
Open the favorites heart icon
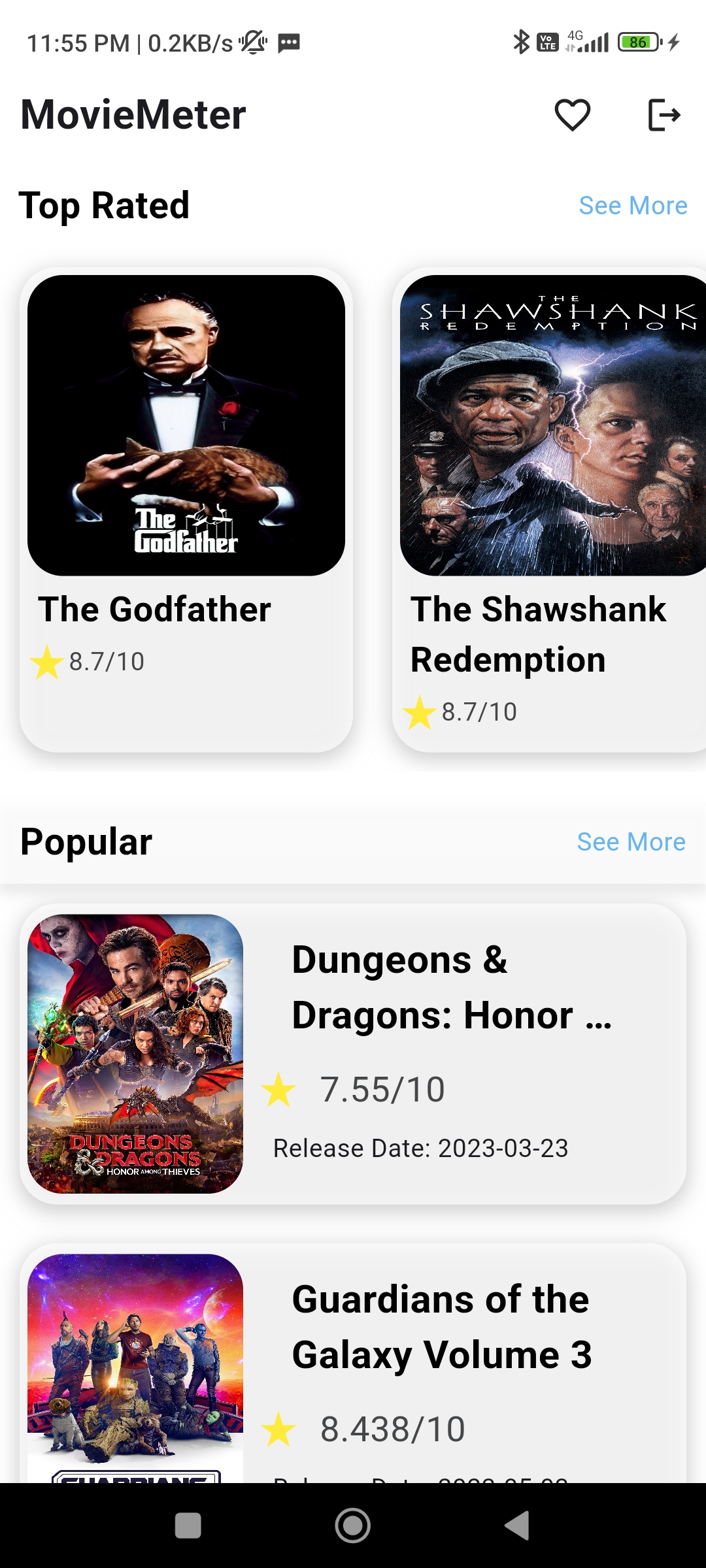click(x=573, y=116)
